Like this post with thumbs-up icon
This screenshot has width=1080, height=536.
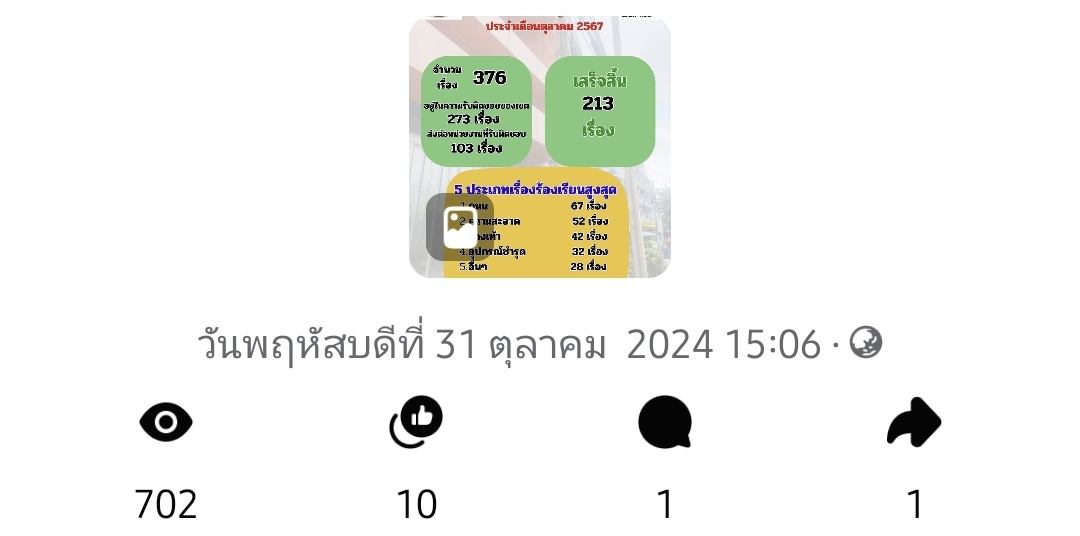[416, 422]
